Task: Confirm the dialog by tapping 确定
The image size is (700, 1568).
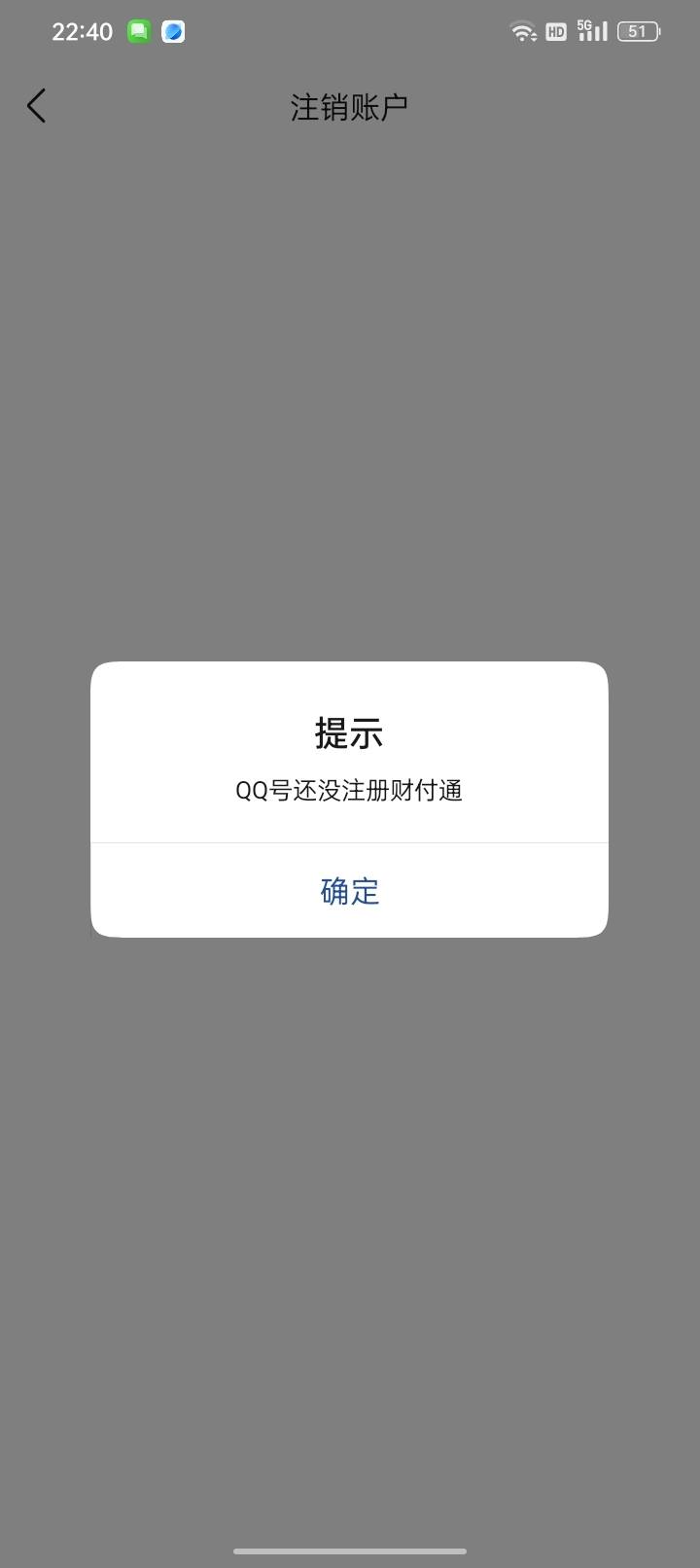Action: [349, 890]
